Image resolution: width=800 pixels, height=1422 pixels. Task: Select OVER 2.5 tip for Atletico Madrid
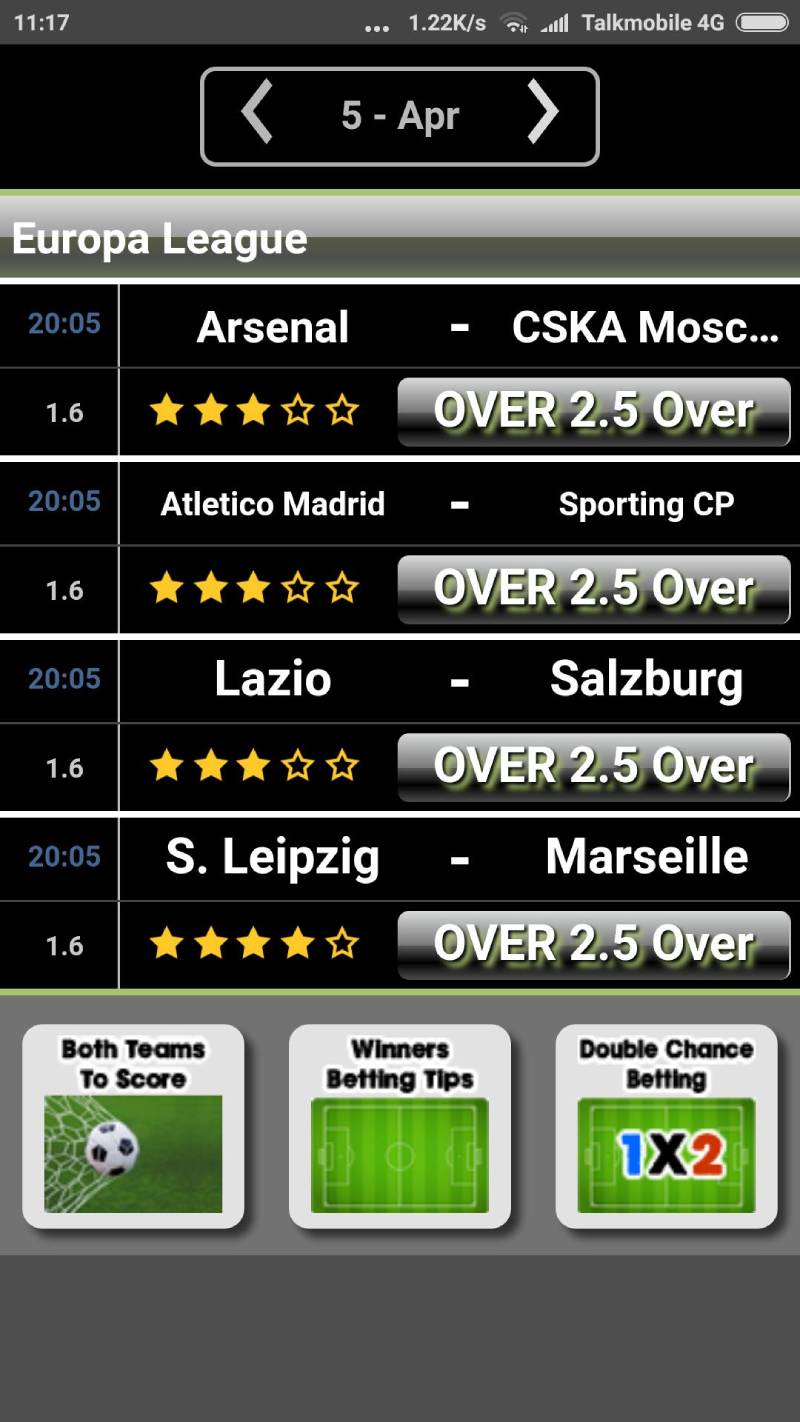pyautogui.click(x=594, y=589)
